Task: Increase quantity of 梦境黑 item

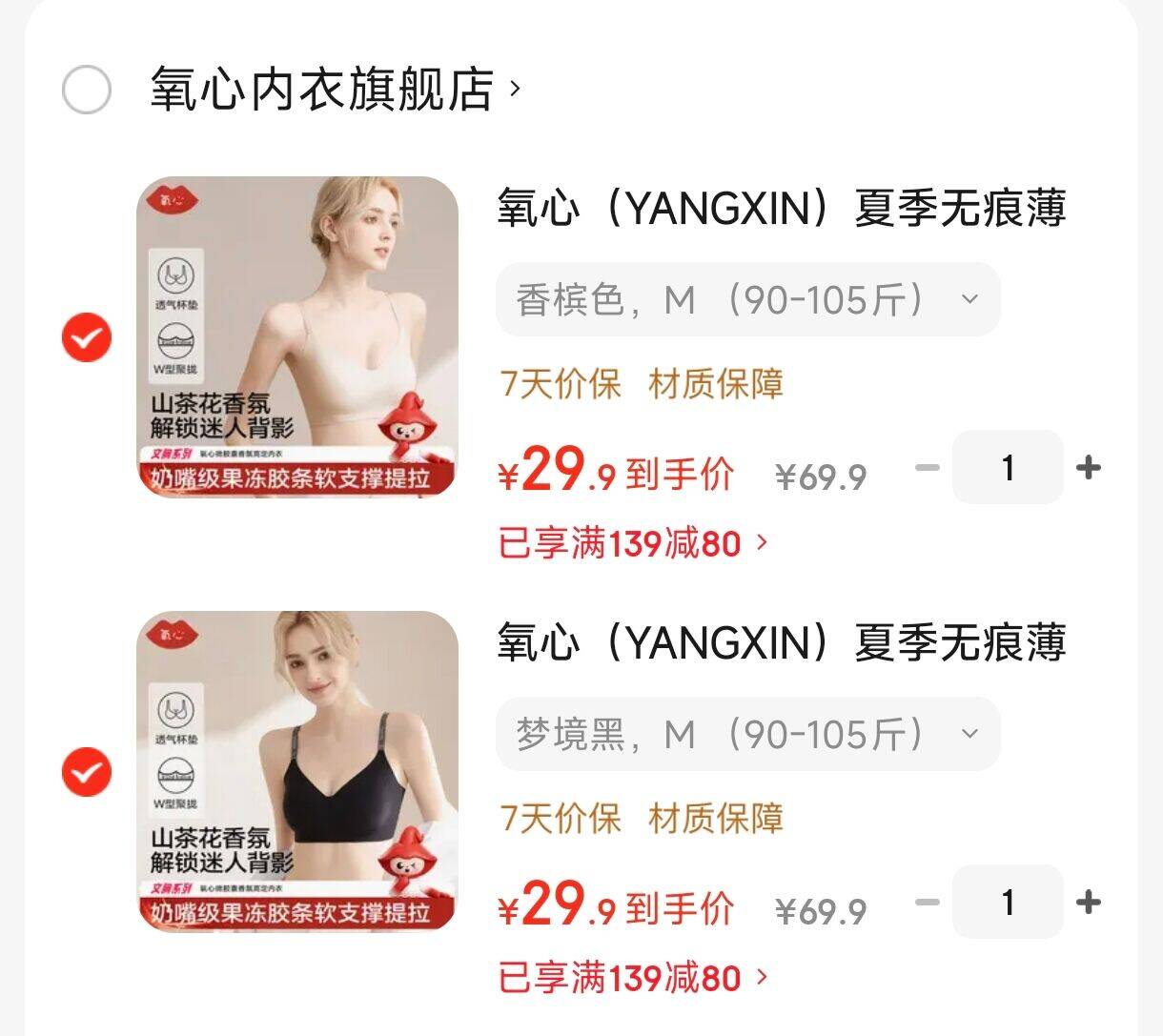Action: click(1088, 902)
